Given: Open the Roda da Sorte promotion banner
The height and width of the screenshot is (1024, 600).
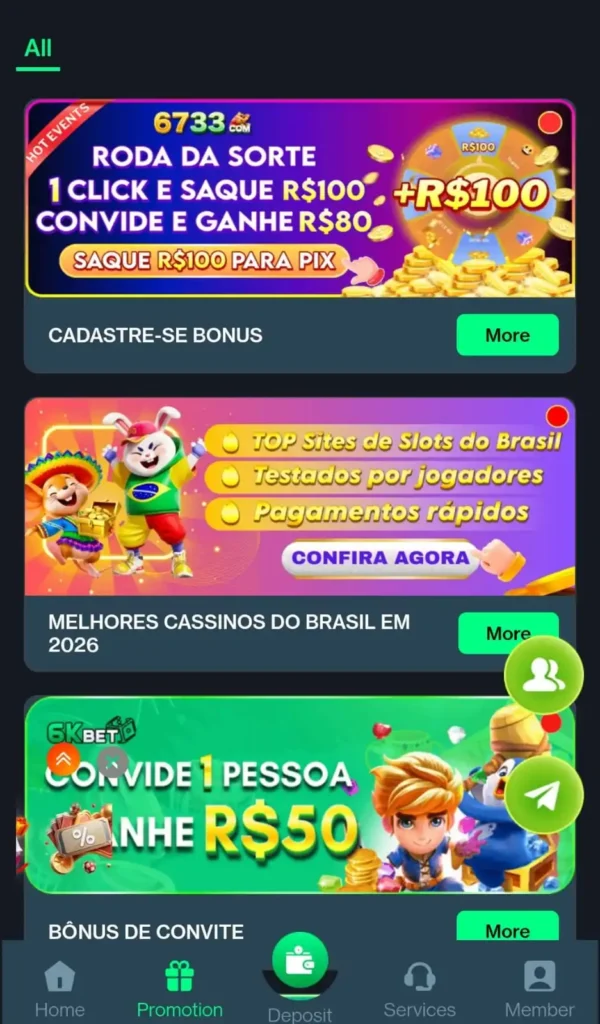Looking at the screenshot, I should pos(299,198).
